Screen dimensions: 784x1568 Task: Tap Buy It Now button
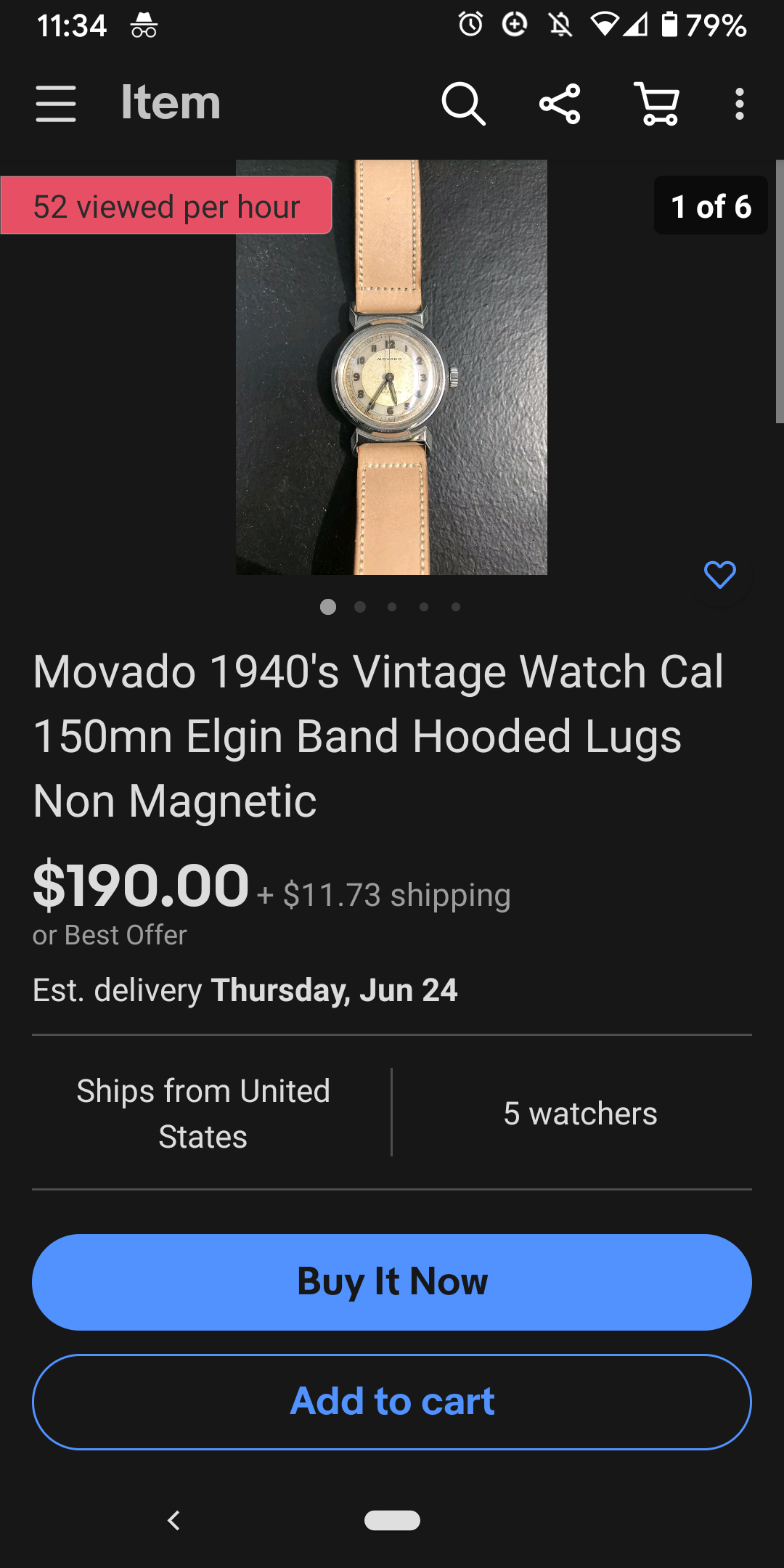(x=392, y=1281)
